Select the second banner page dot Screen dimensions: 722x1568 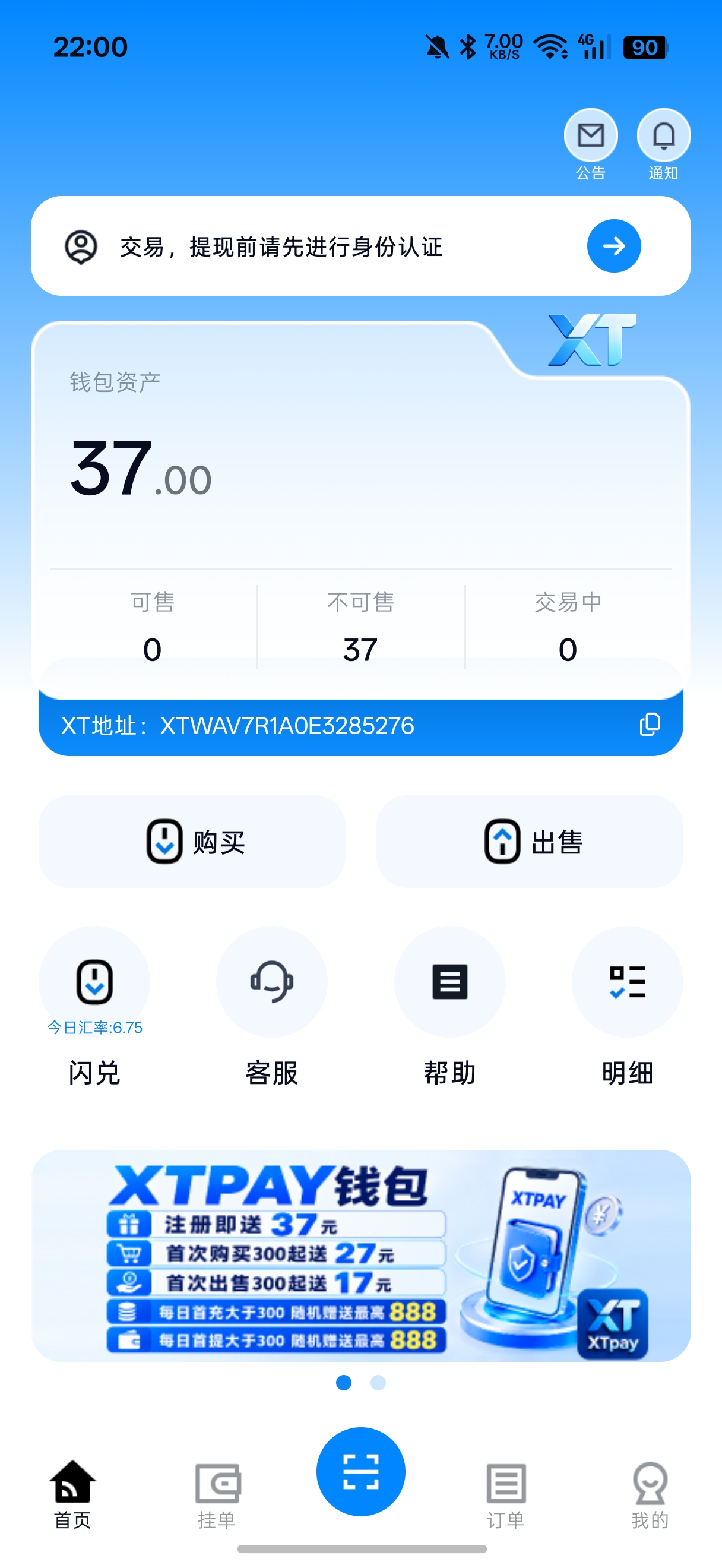378,1382
